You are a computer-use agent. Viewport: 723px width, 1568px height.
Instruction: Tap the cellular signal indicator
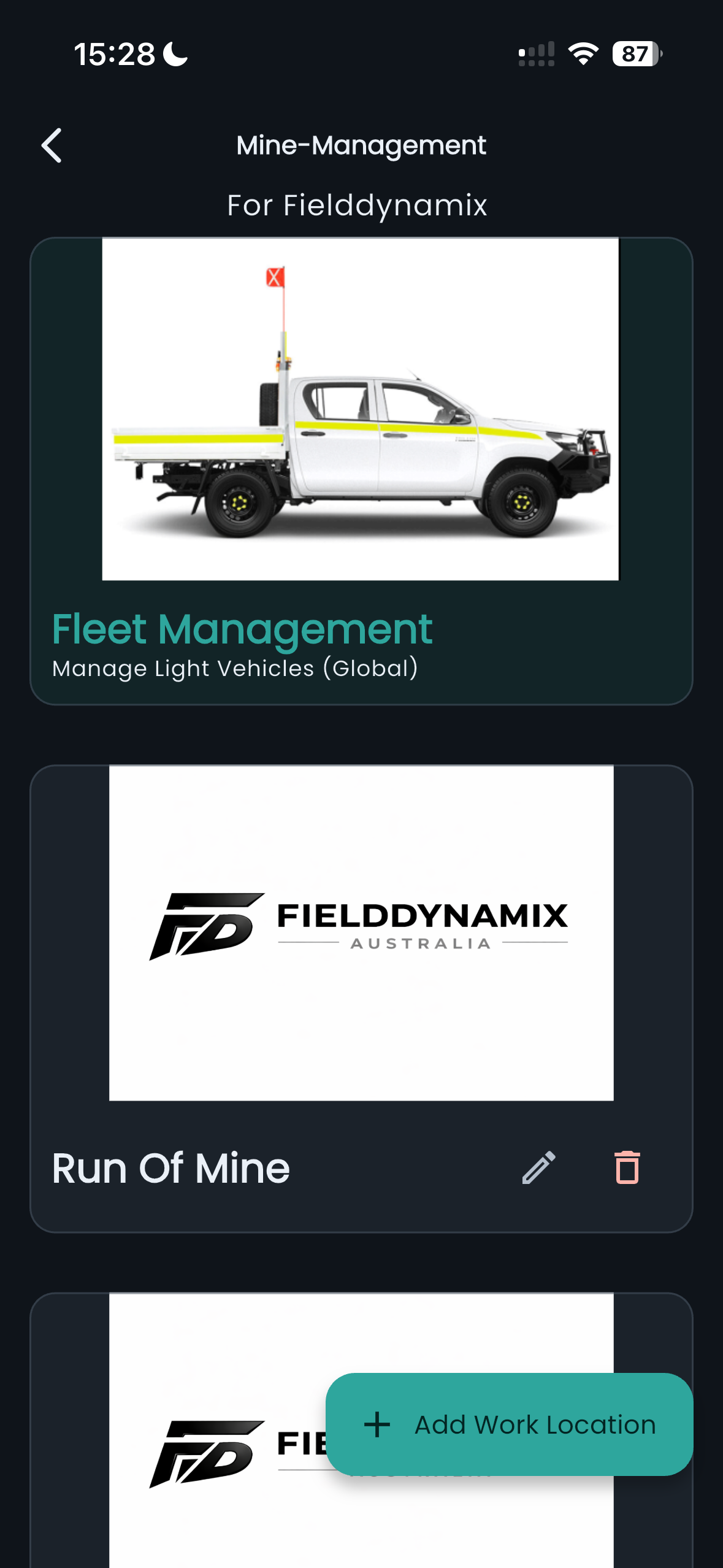tap(536, 54)
